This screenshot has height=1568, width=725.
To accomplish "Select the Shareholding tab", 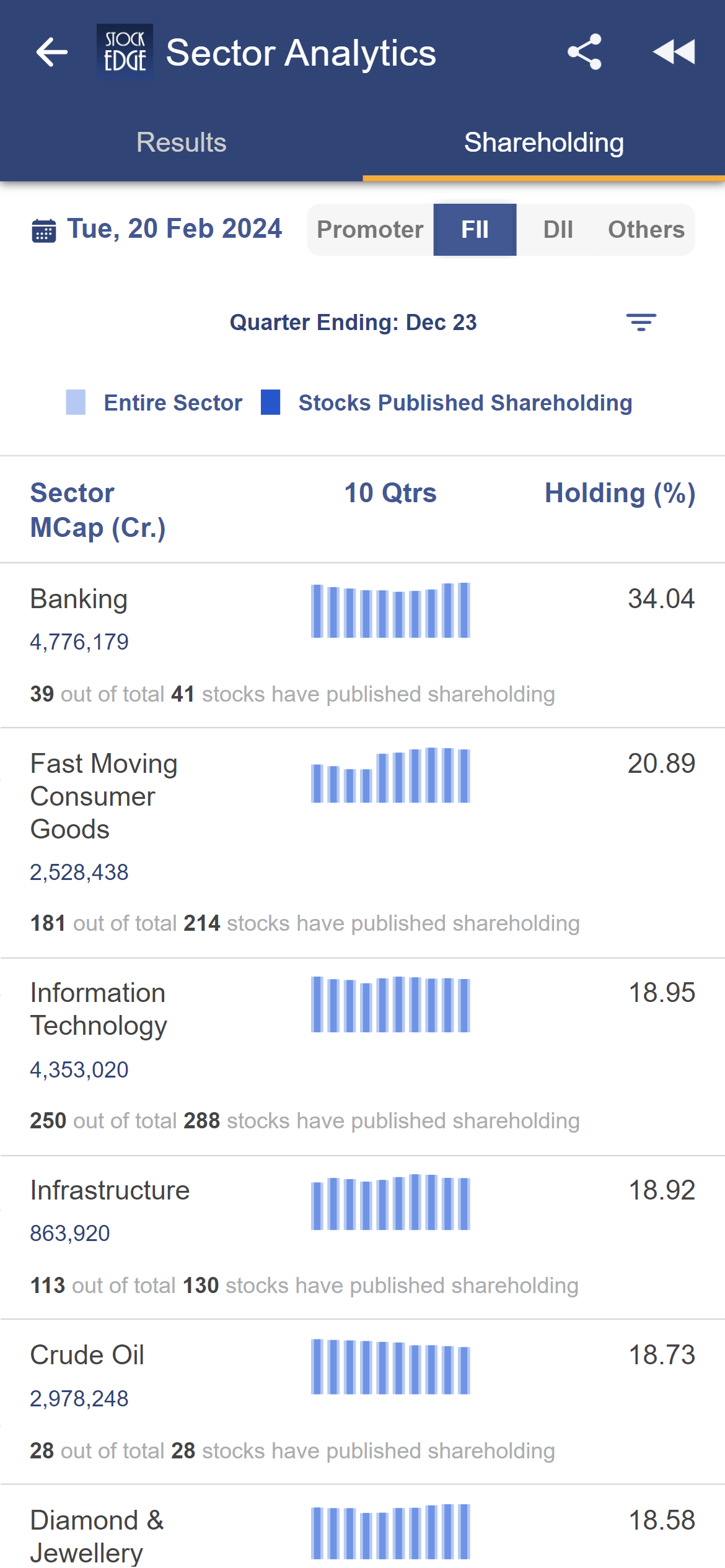I will [544, 142].
